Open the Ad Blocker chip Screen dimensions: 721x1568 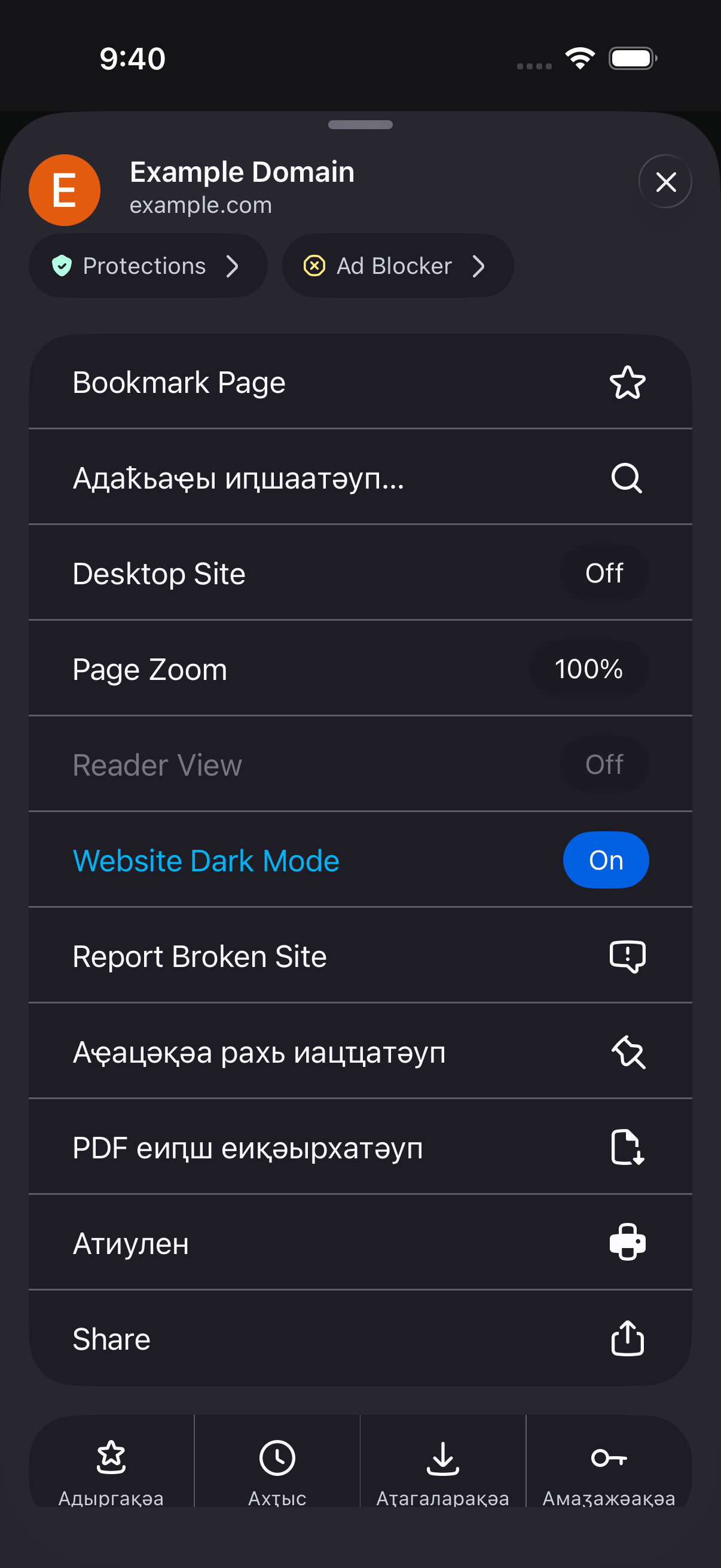(398, 266)
